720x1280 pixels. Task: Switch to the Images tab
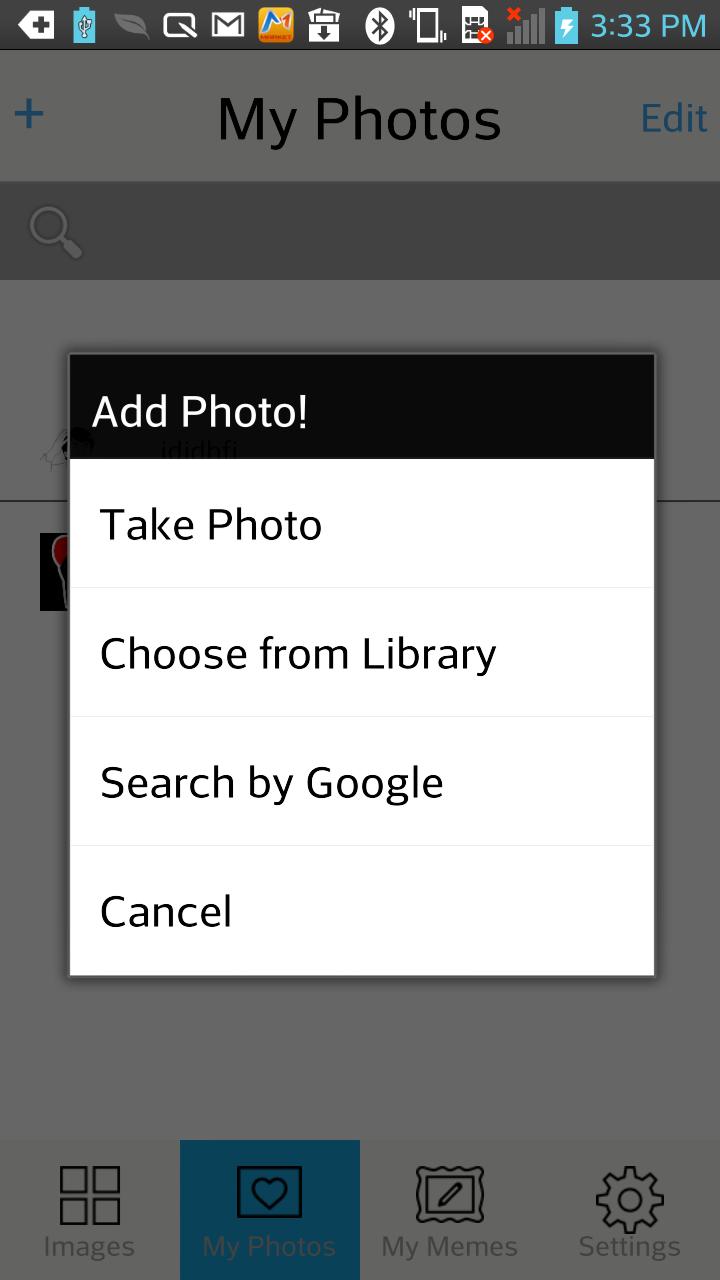pos(89,1211)
